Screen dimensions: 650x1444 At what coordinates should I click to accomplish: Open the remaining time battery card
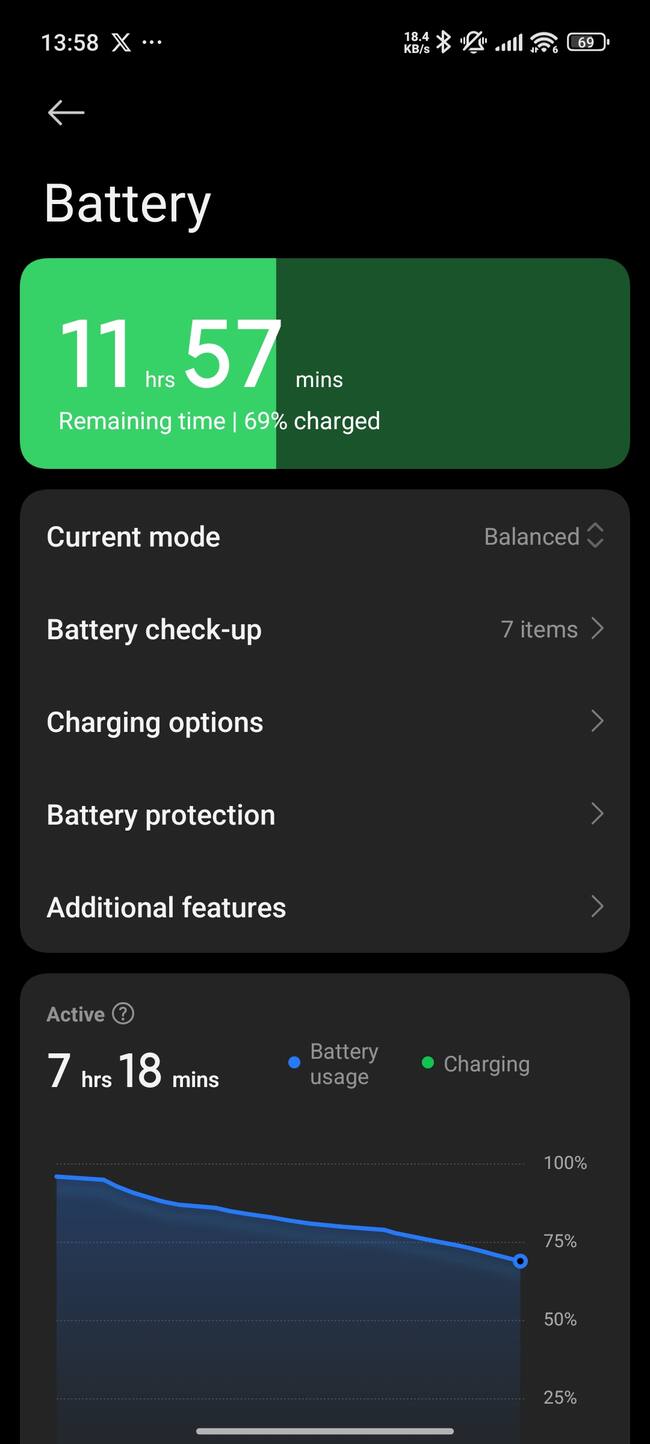[x=324, y=363]
